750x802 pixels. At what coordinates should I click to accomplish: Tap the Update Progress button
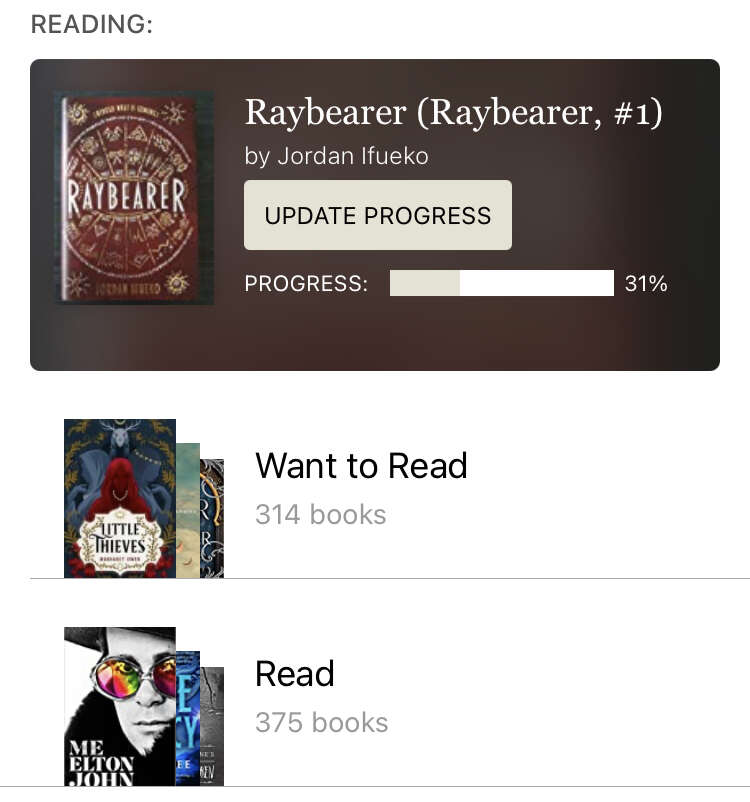[377, 215]
